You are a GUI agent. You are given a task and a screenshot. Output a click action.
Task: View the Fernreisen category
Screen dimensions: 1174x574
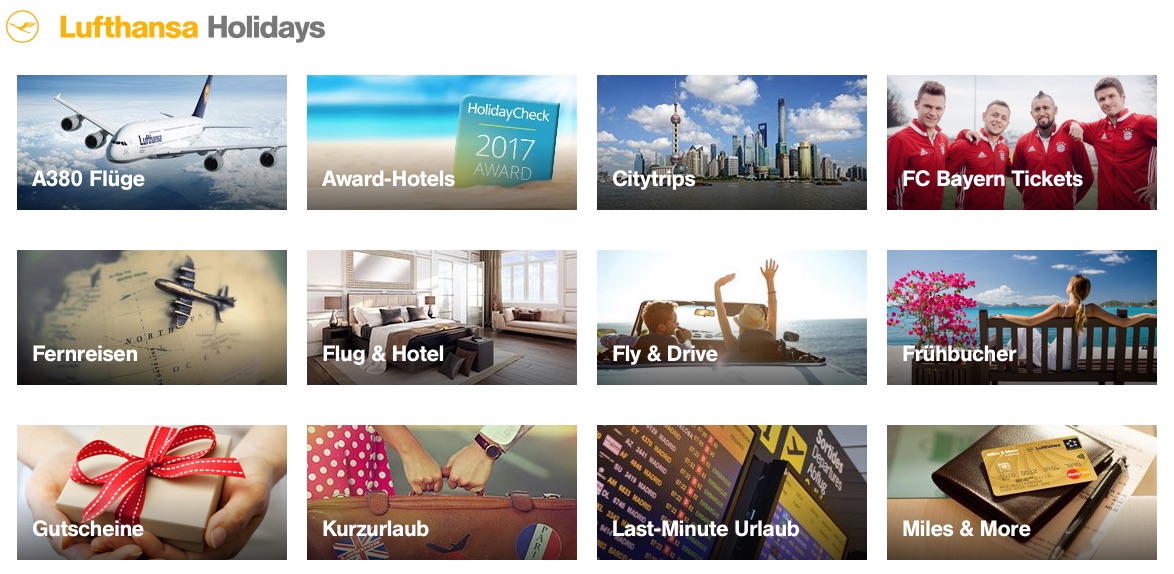pyautogui.click(x=151, y=317)
